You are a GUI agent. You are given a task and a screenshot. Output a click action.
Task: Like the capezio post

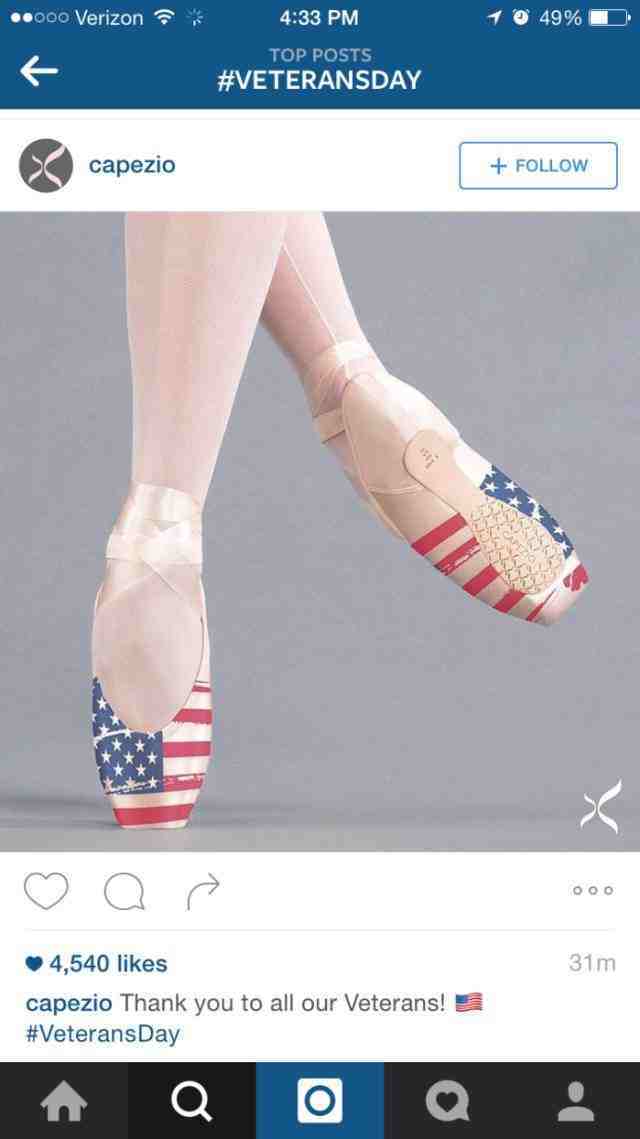coord(46,891)
